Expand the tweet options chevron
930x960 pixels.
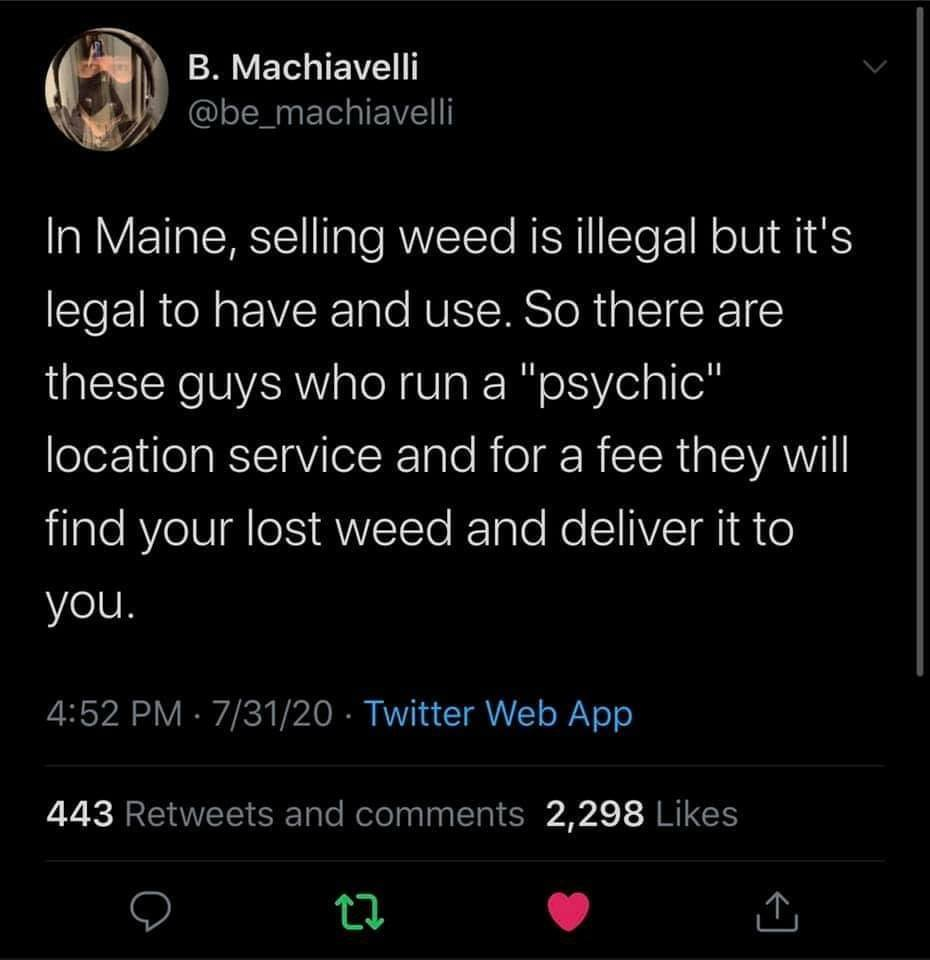click(873, 66)
